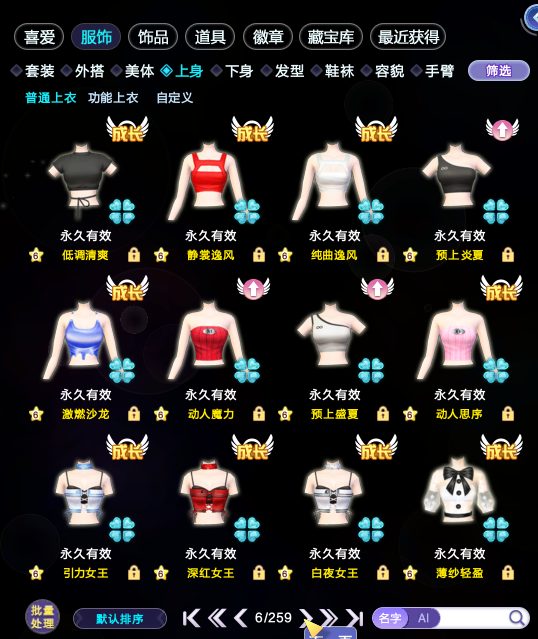Open the 饰品 tab
This screenshot has height=639, width=538.
point(153,37)
